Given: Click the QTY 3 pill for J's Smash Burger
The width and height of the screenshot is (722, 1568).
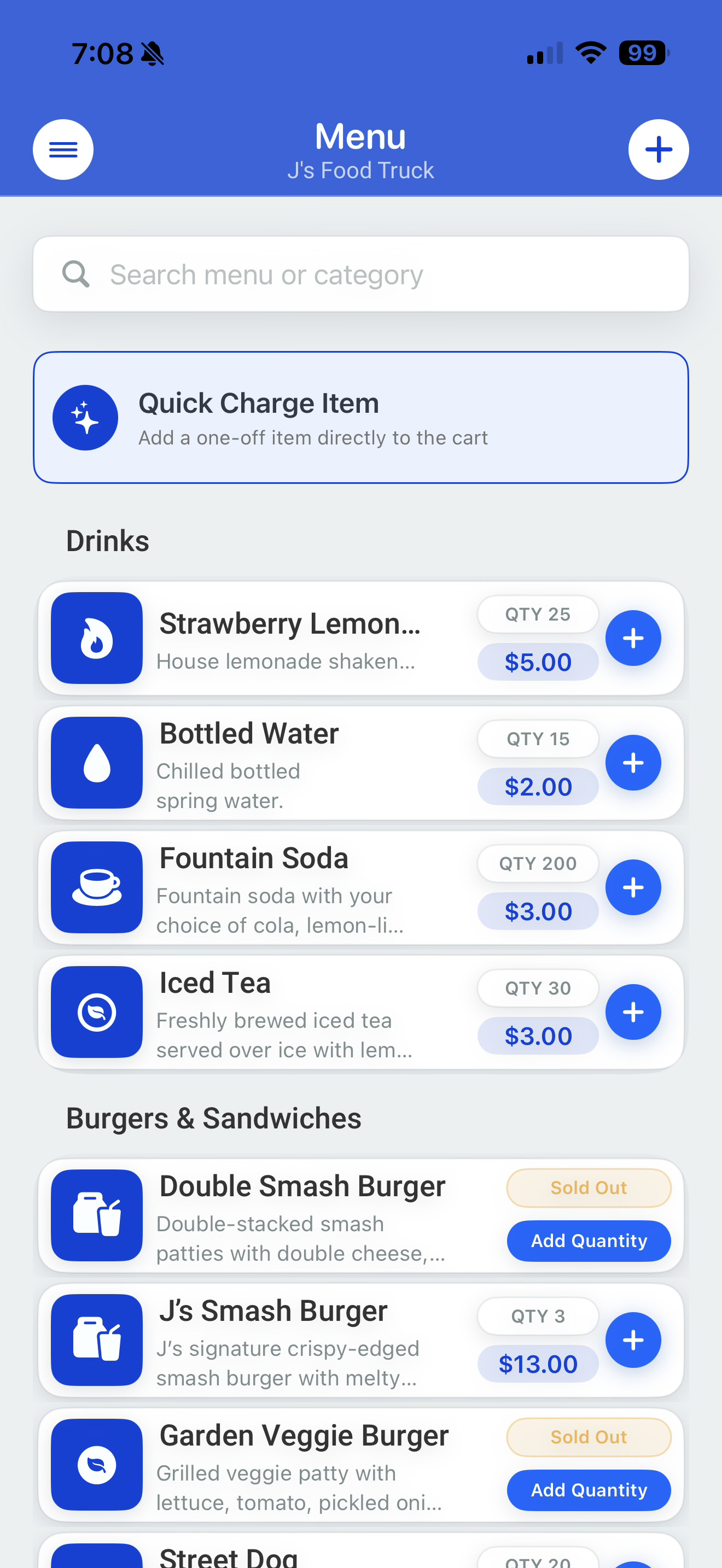Looking at the screenshot, I should [538, 1315].
